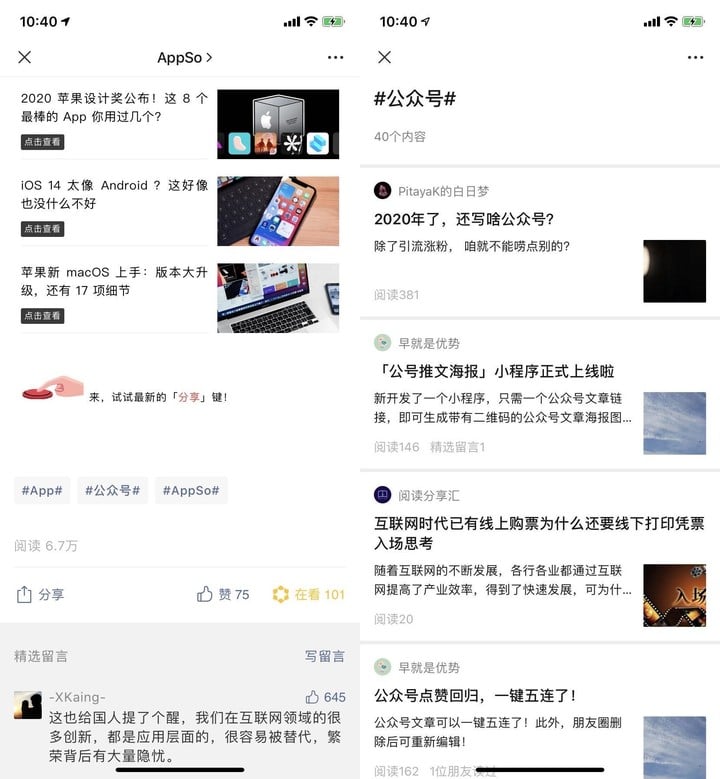Open the AppSo account title link
The height and width of the screenshot is (779, 720).
(185, 57)
